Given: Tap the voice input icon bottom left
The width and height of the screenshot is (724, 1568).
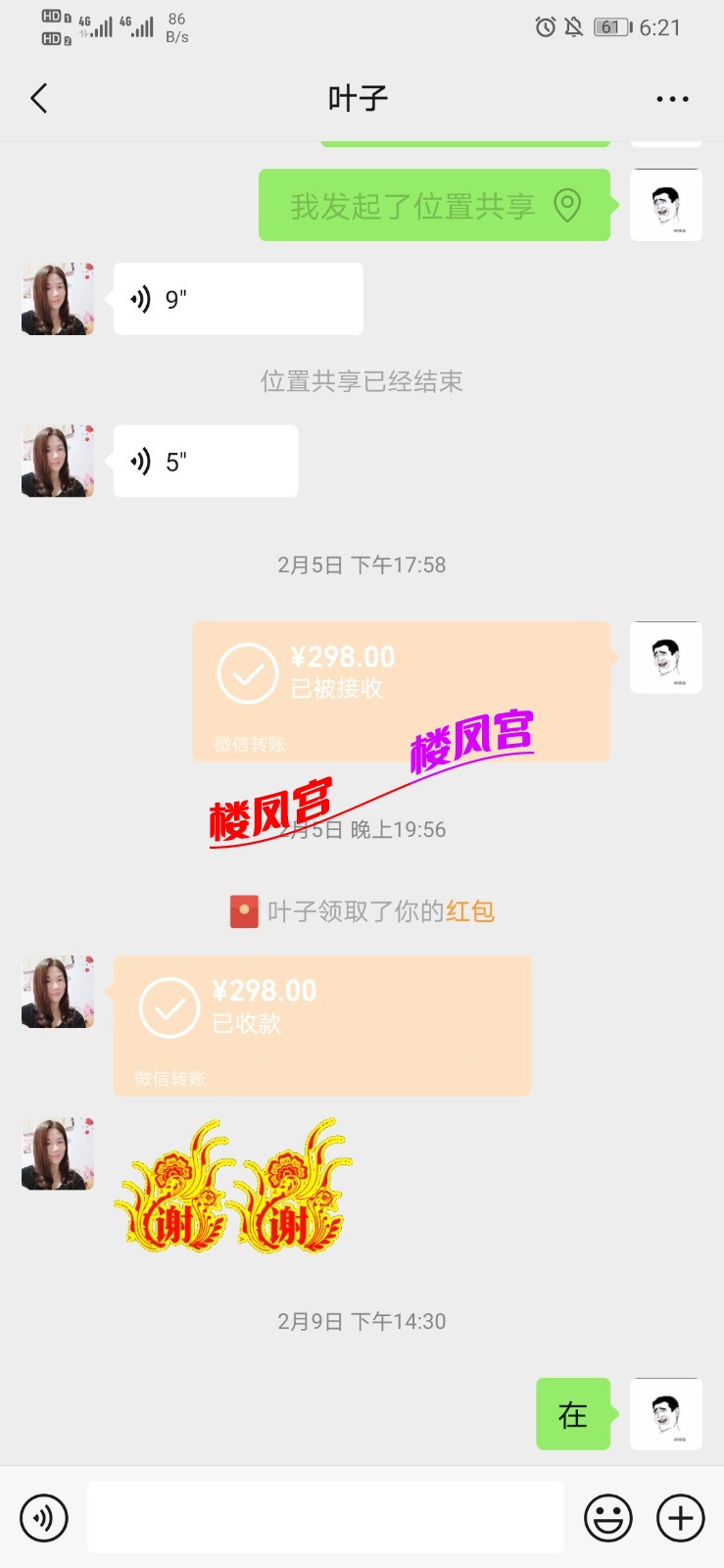Looking at the screenshot, I should 43,1516.
